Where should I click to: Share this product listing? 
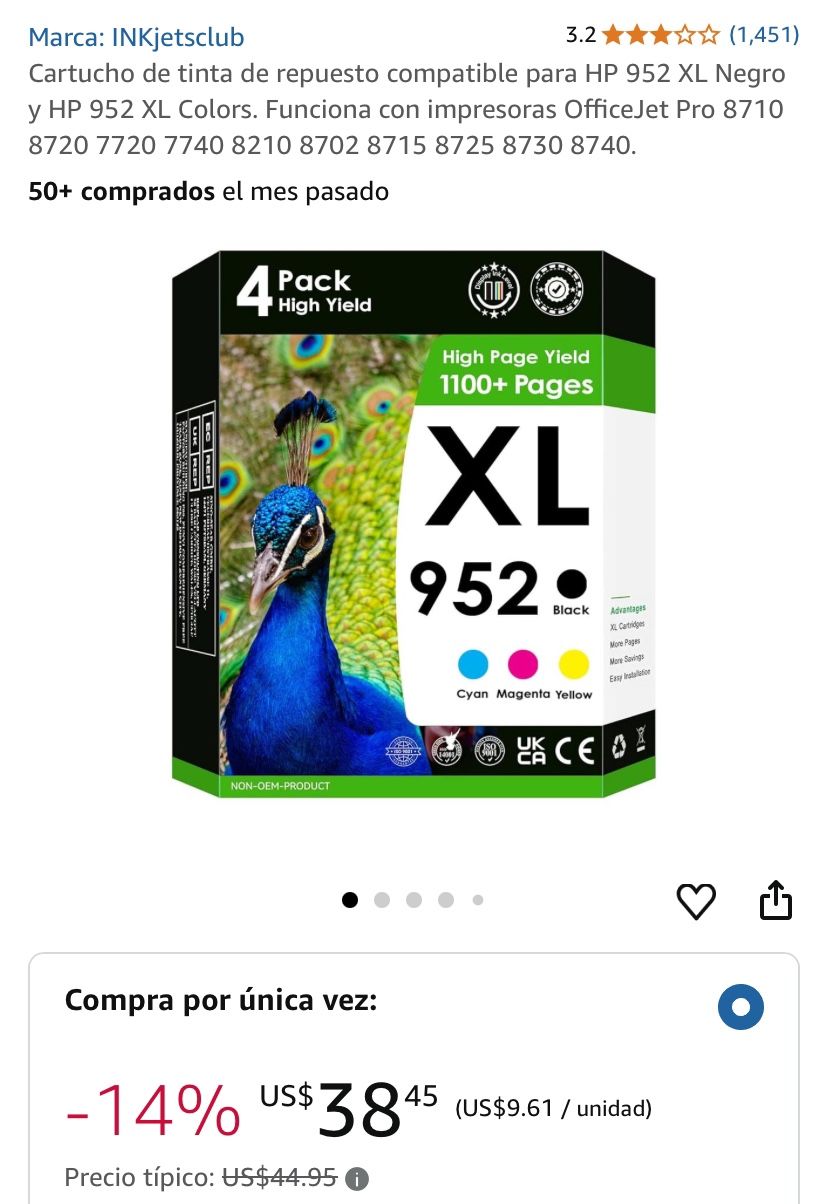775,901
